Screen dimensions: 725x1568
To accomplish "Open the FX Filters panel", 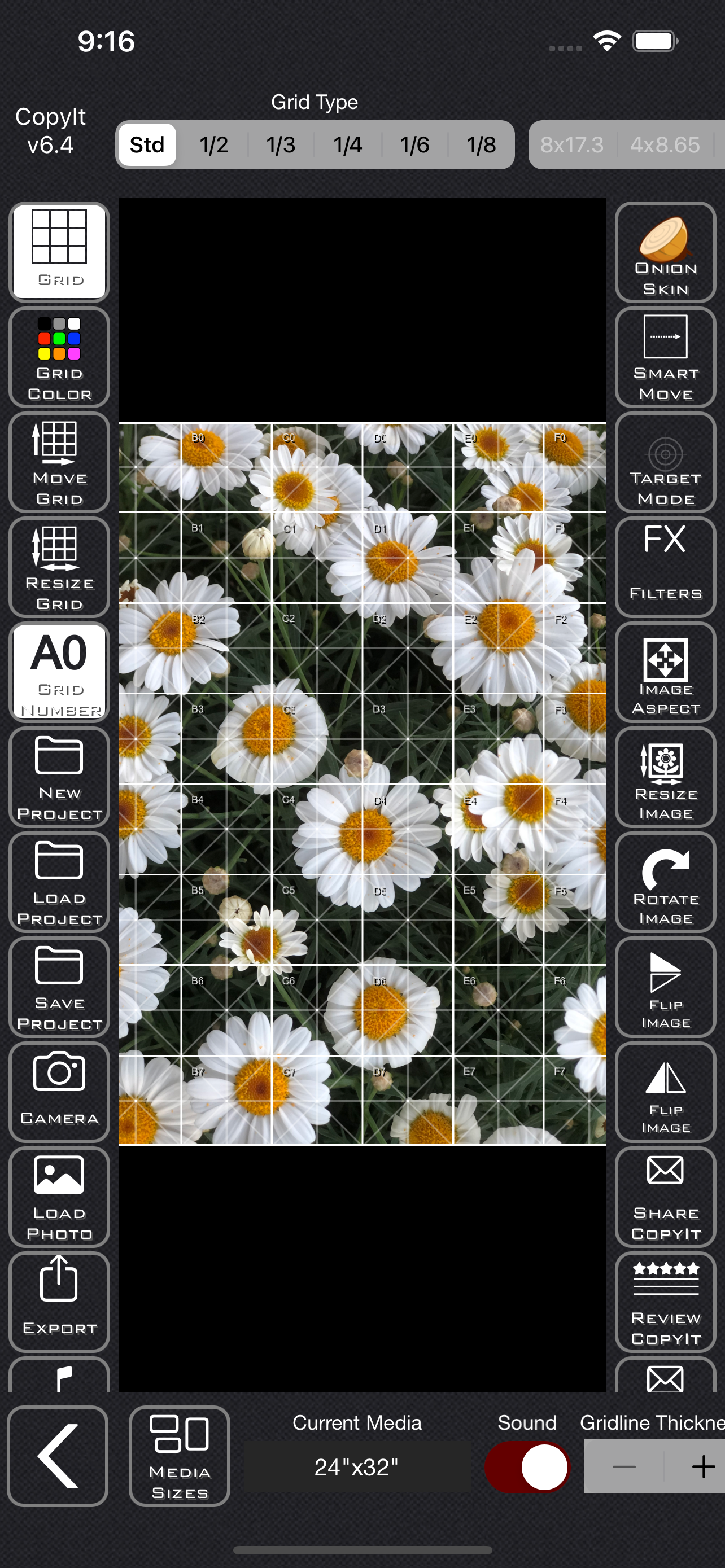I will click(665, 567).
